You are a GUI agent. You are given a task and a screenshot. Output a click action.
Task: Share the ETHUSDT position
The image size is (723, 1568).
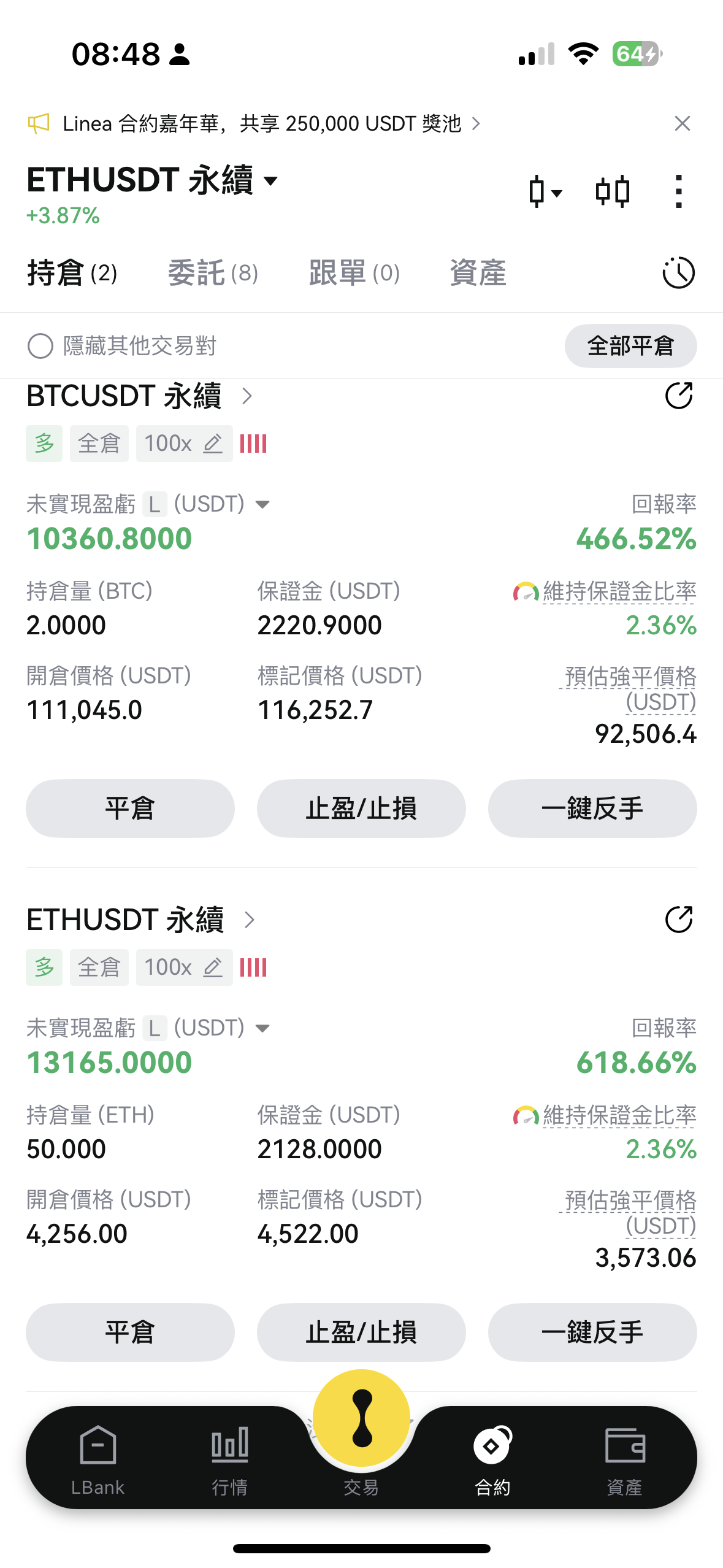click(x=679, y=920)
